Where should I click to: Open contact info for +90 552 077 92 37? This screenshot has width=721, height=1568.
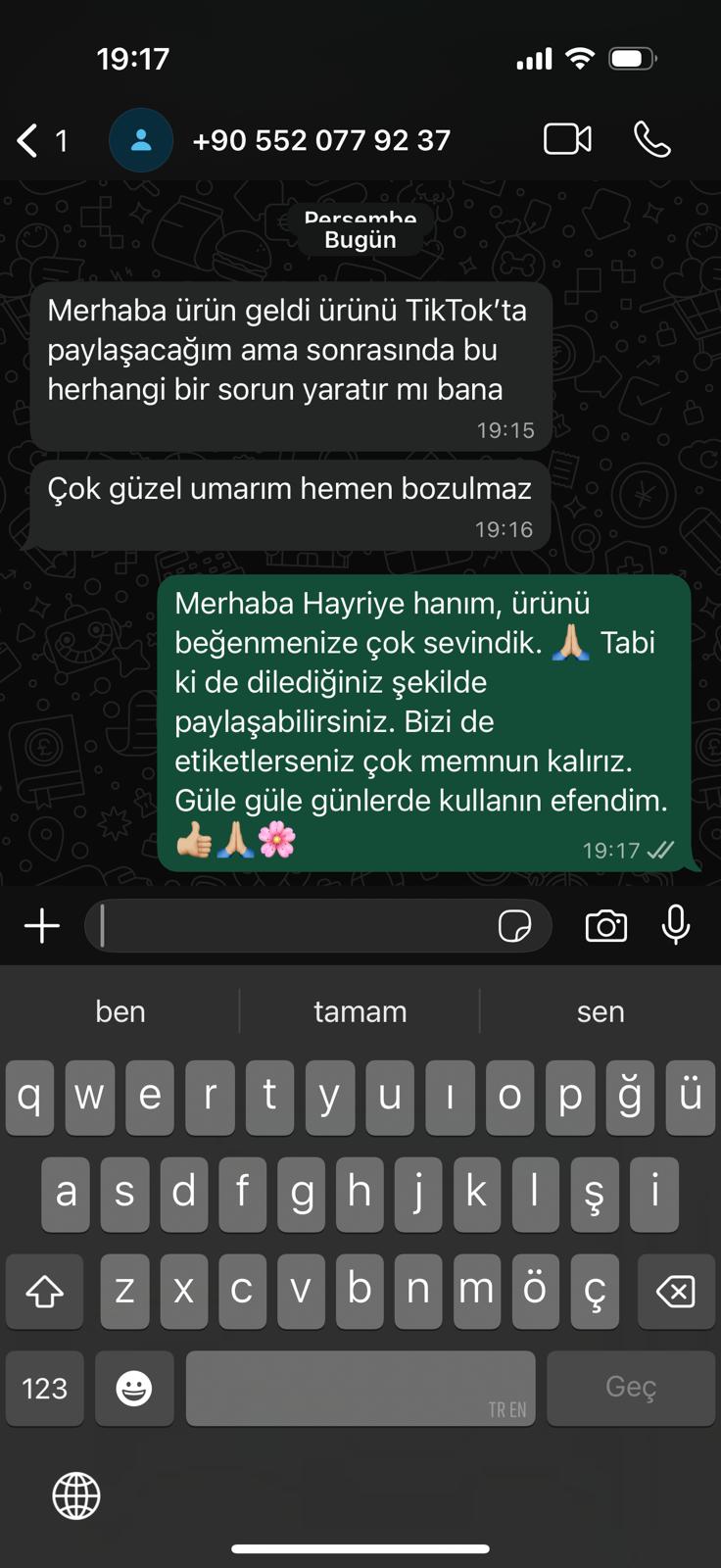[x=321, y=141]
